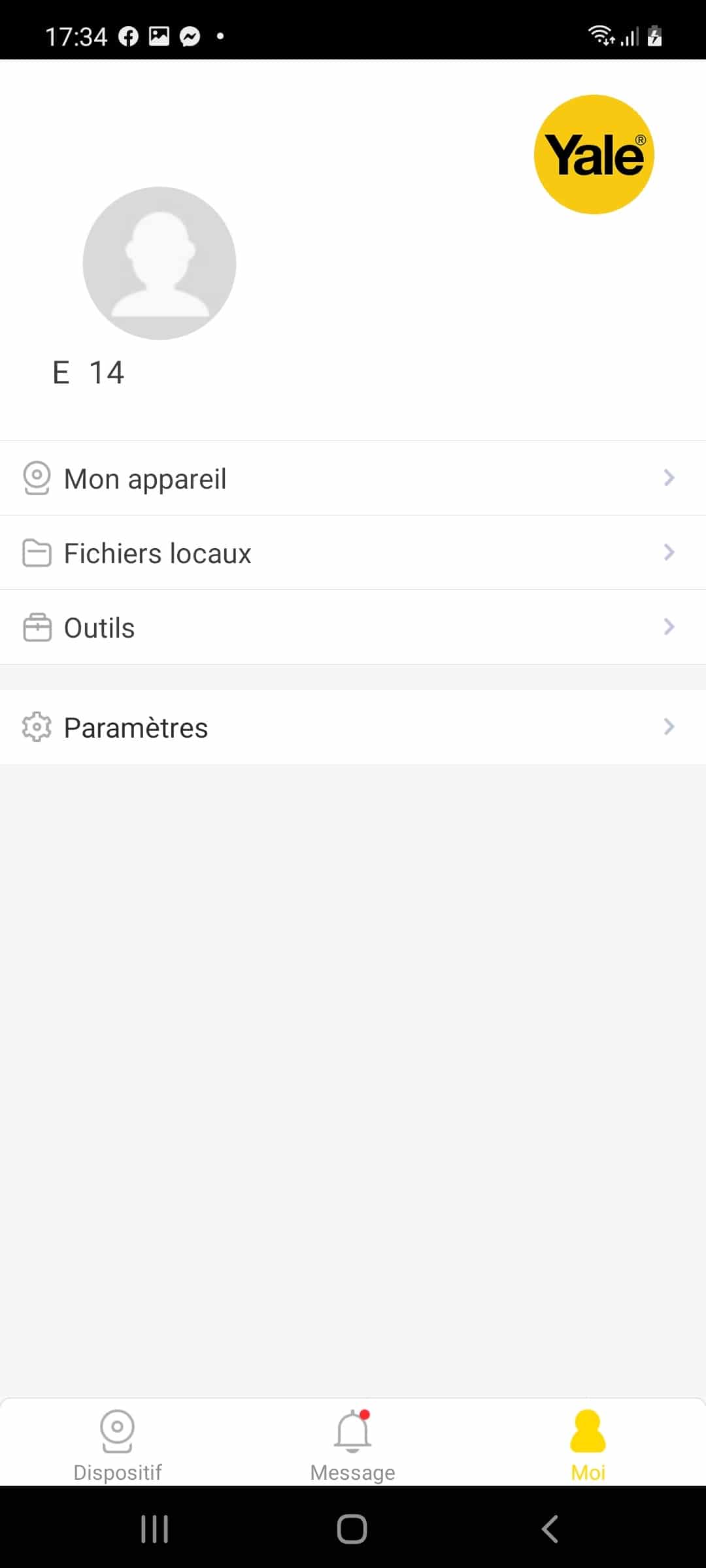Tap the profile avatar picture
The width and height of the screenshot is (706, 1568).
(x=160, y=263)
